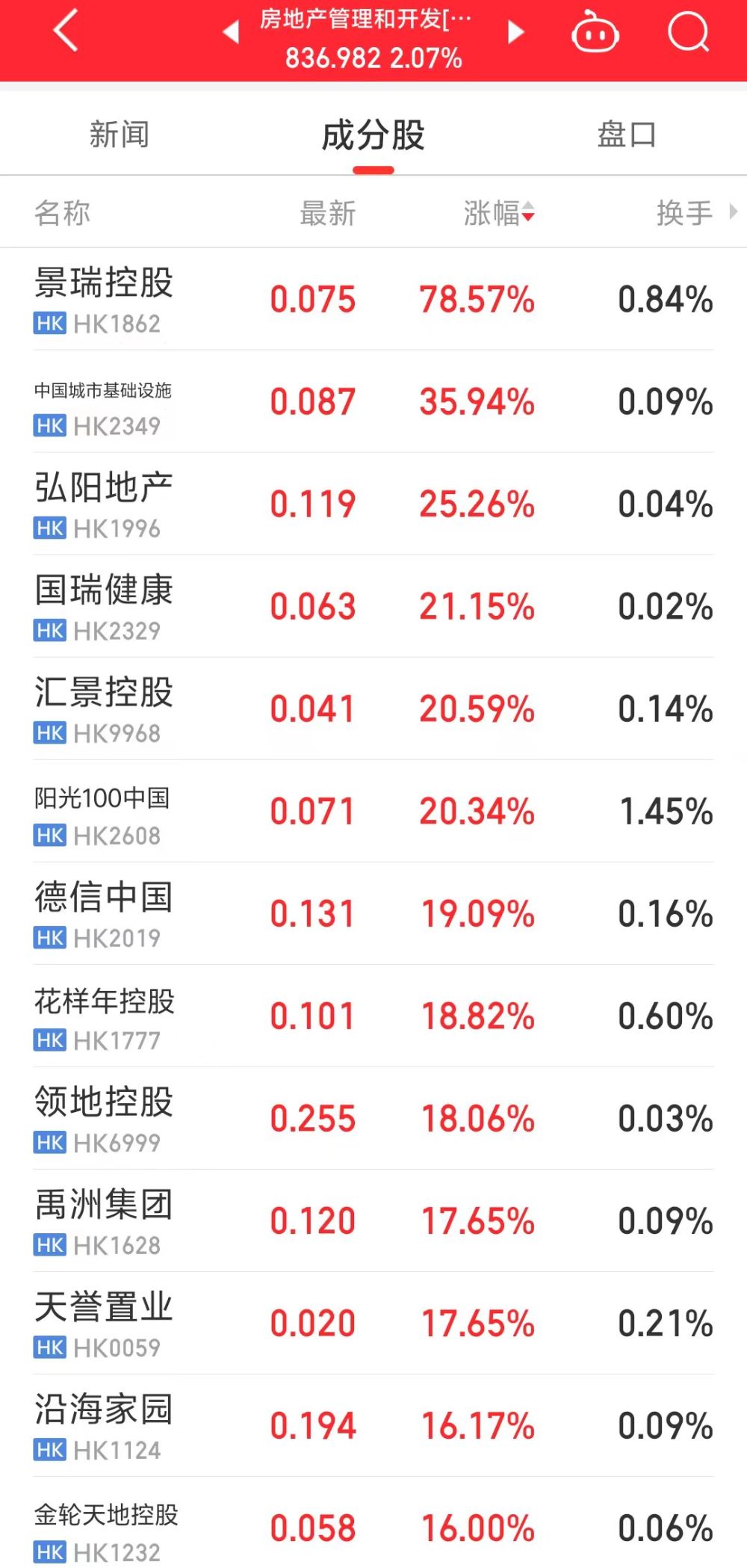
Task: Sort the list by 最新 price column
Action: pyautogui.click(x=328, y=214)
